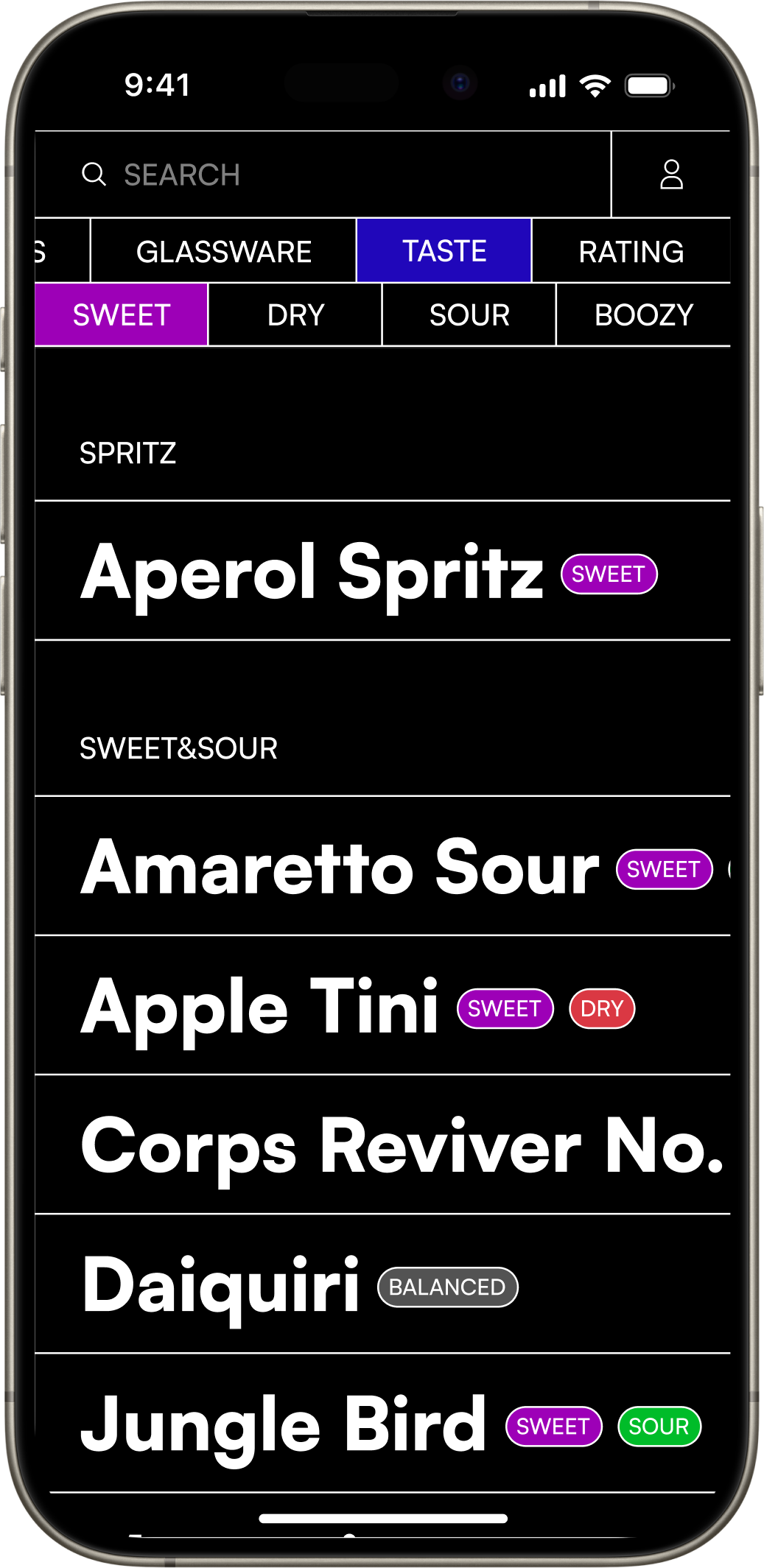Open the Jungle Bird cocktail
The width and height of the screenshot is (764, 1568).
(x=284, y=1424)
